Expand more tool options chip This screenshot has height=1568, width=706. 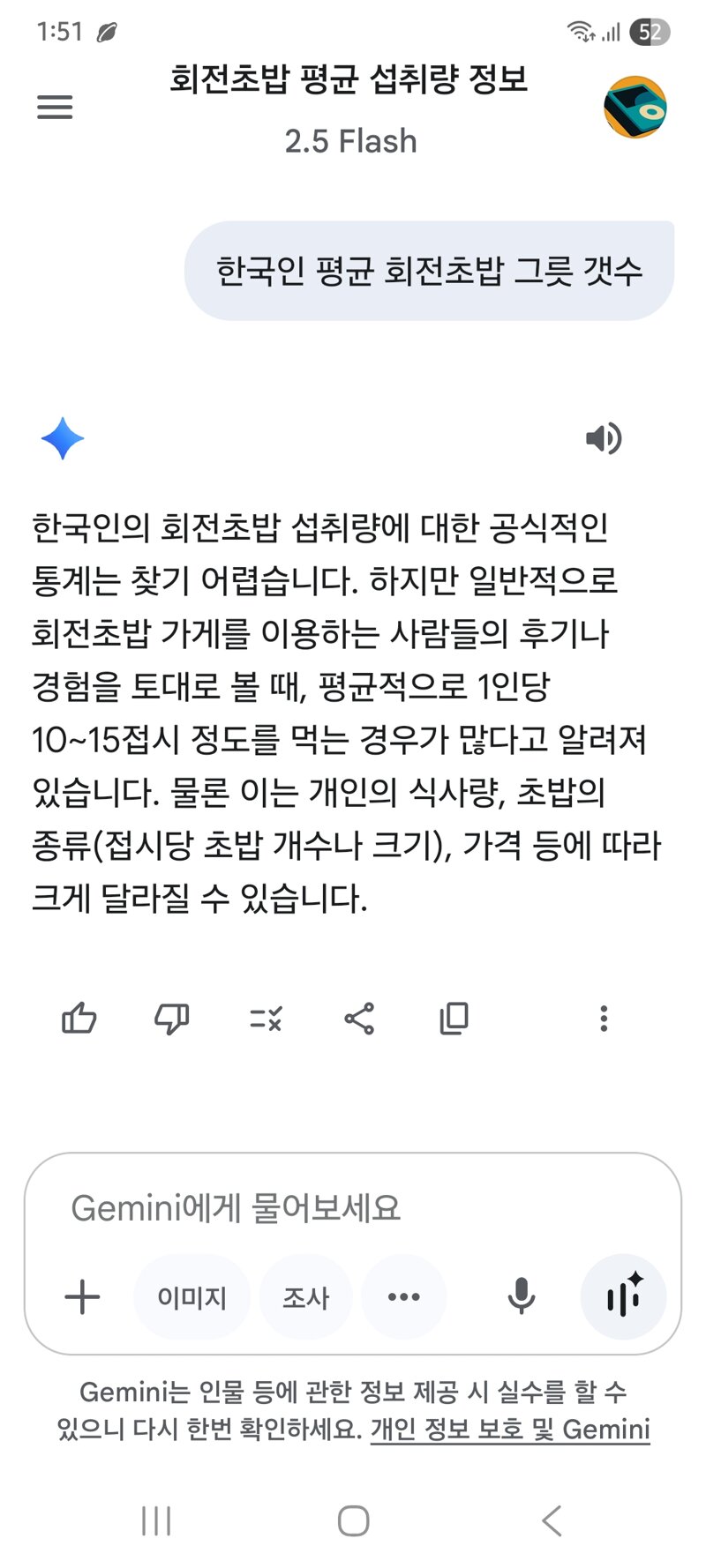click(404, 1297)
